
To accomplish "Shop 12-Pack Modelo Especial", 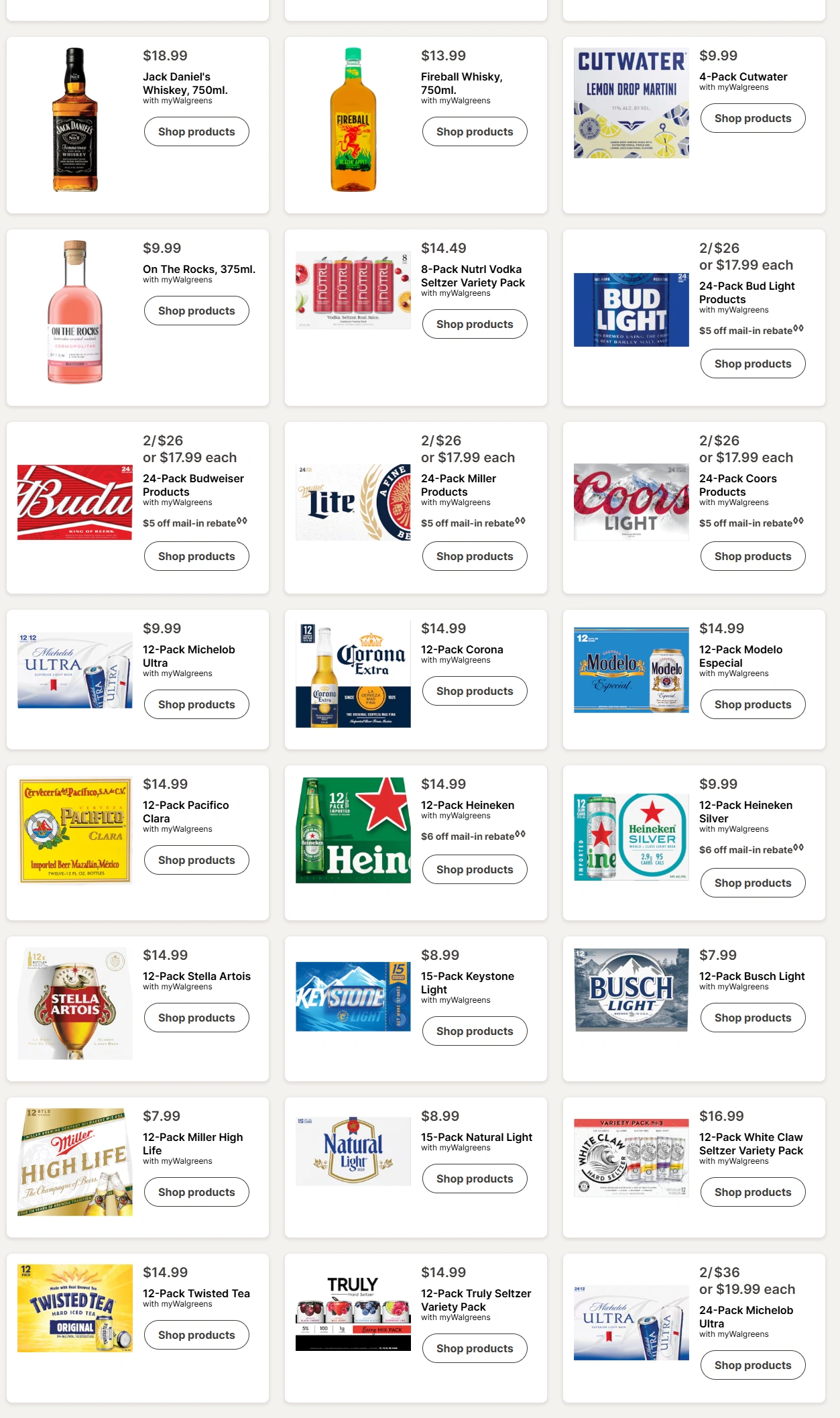I will (x=753, y=704).
